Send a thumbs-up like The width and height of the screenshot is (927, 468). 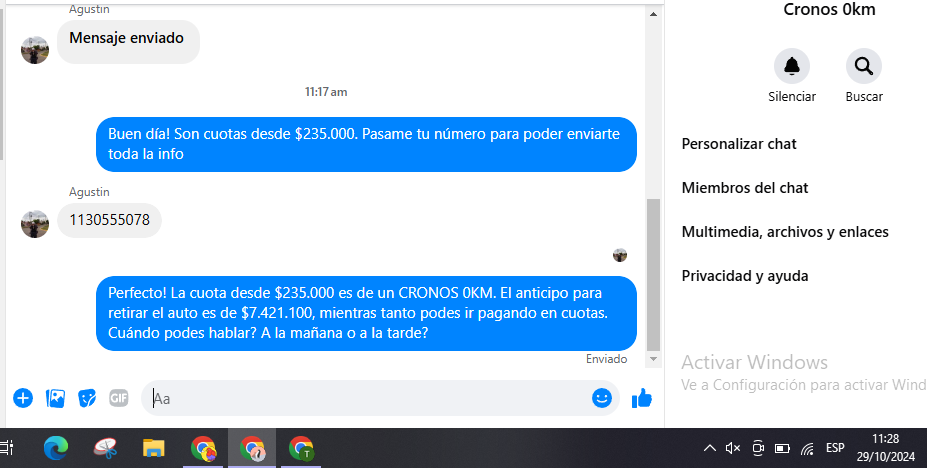642,398
